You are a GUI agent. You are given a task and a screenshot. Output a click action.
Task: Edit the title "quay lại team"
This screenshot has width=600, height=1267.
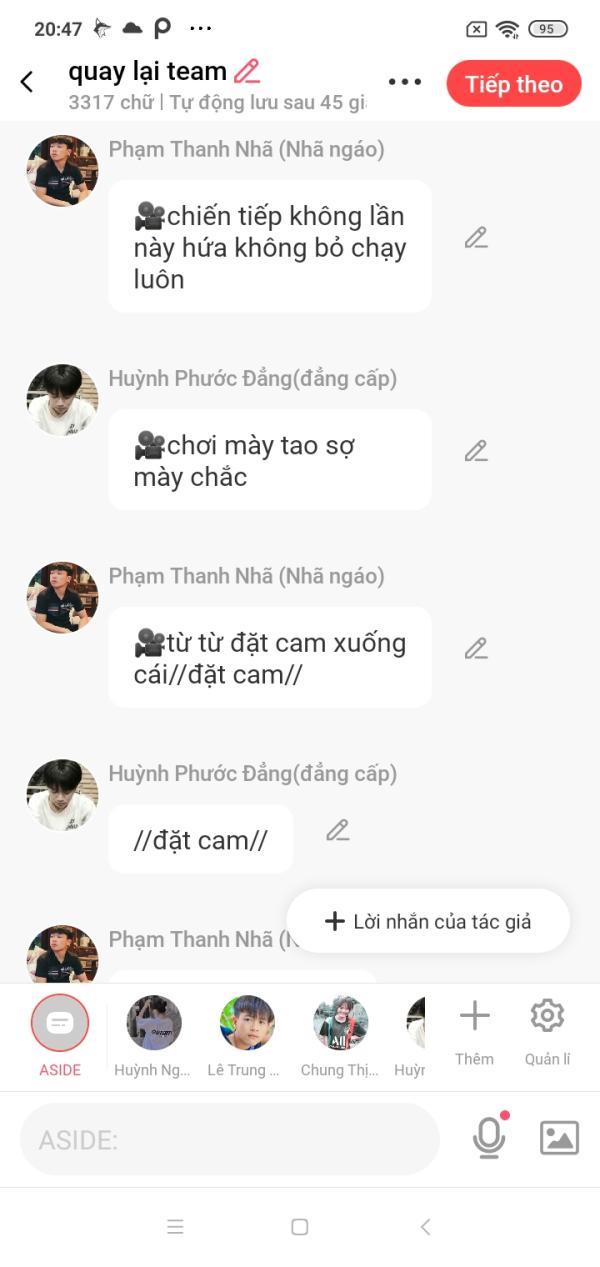click(x=247, y=71)
